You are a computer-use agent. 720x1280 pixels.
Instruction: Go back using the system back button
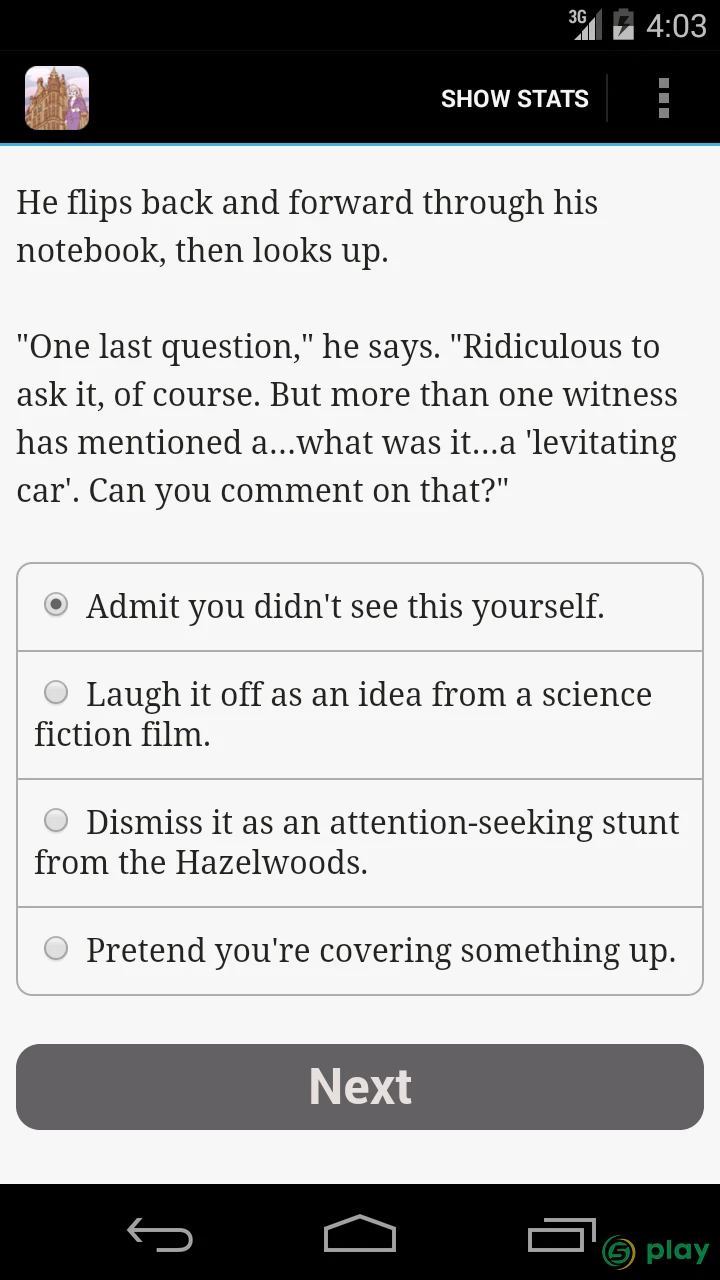point(160,1234)
